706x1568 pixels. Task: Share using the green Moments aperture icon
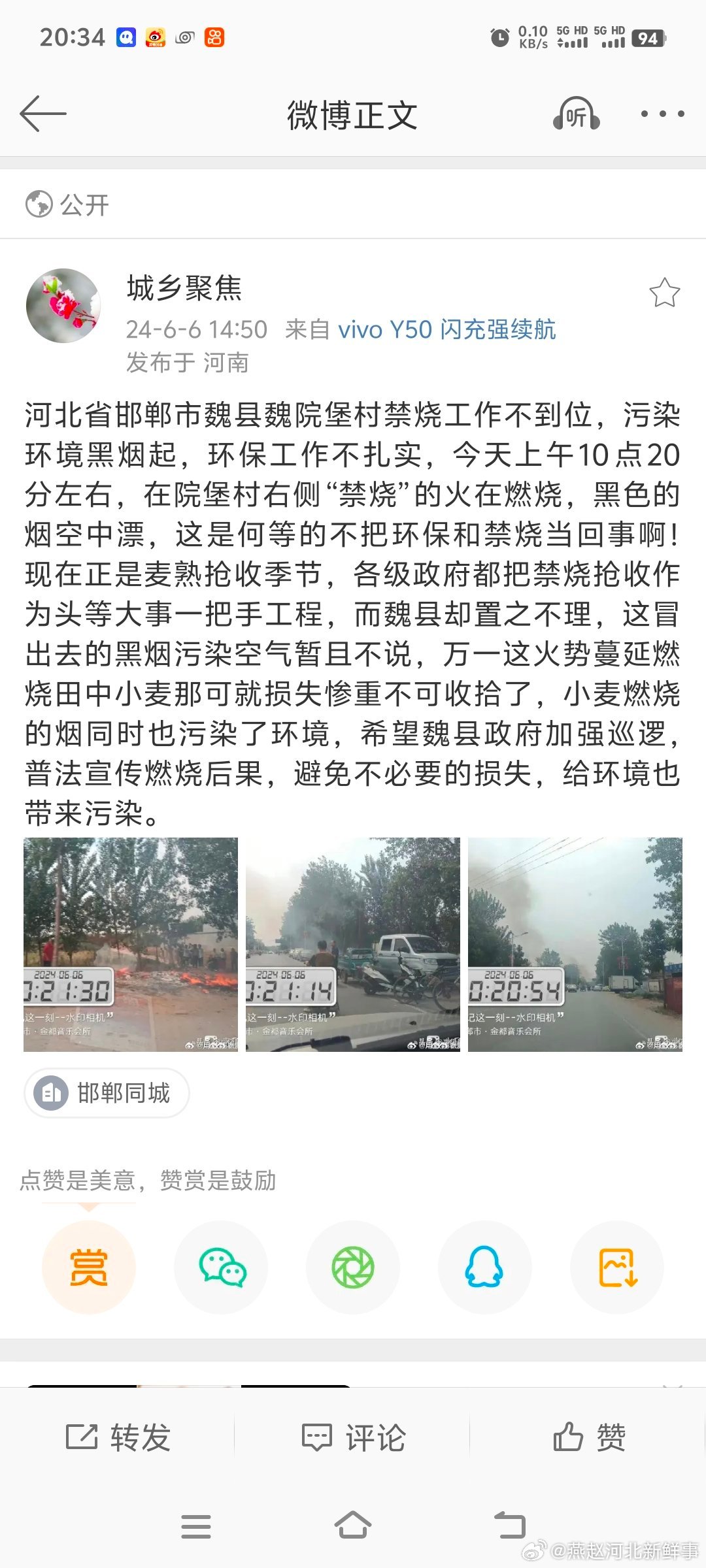pyautogui.click(x=353, y=1266)
